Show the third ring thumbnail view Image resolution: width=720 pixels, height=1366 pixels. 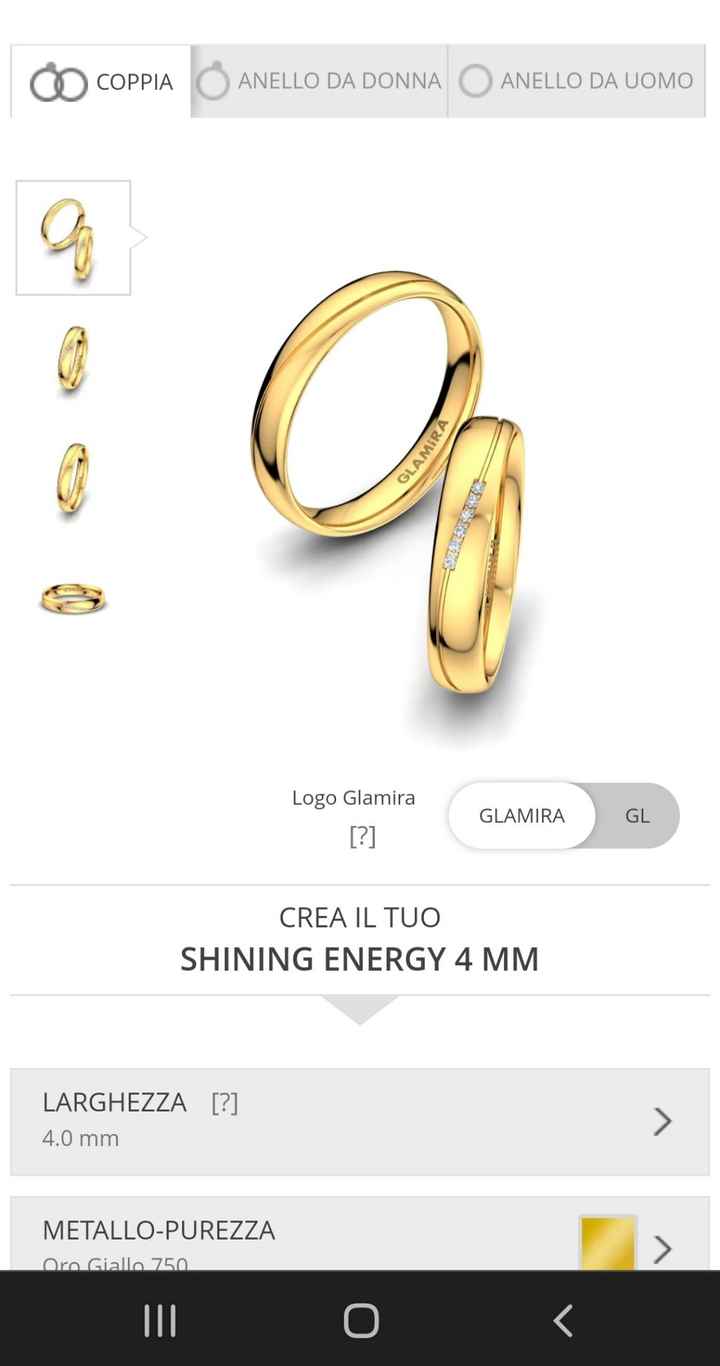[x=73, y=478]
